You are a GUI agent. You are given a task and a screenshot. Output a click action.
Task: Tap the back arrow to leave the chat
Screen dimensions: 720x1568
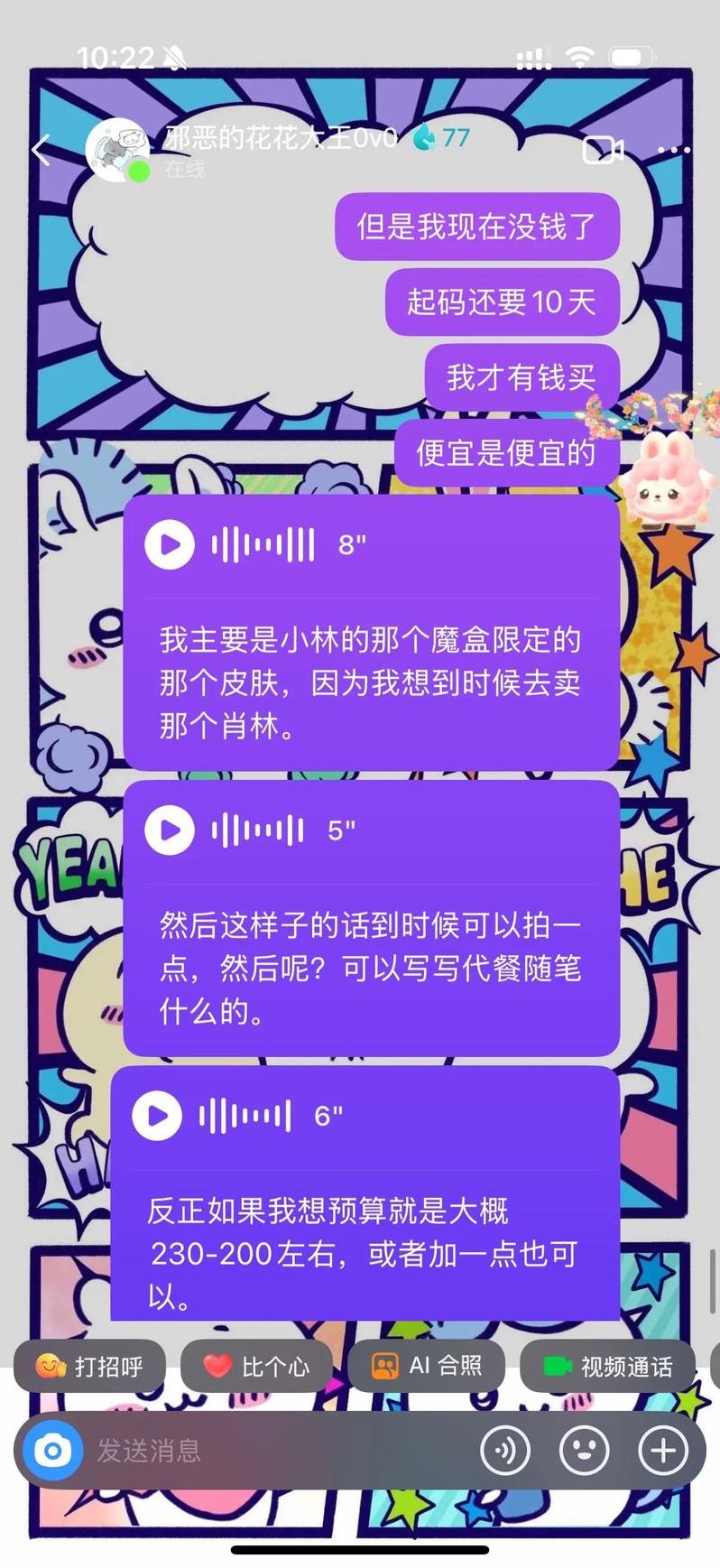pyautogui.click(x=39, y=150)
